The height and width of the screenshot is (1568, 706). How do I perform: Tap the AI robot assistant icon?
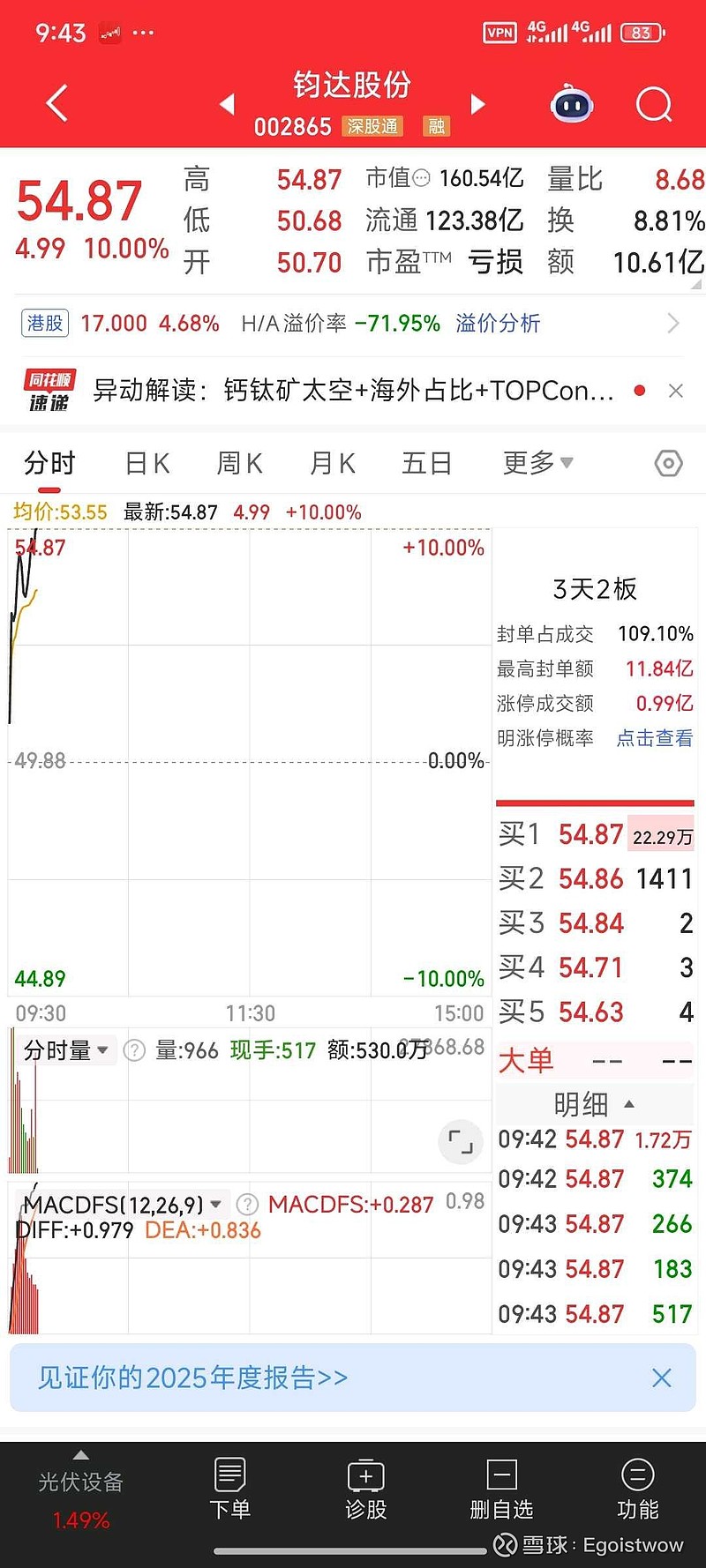[572, 104]
